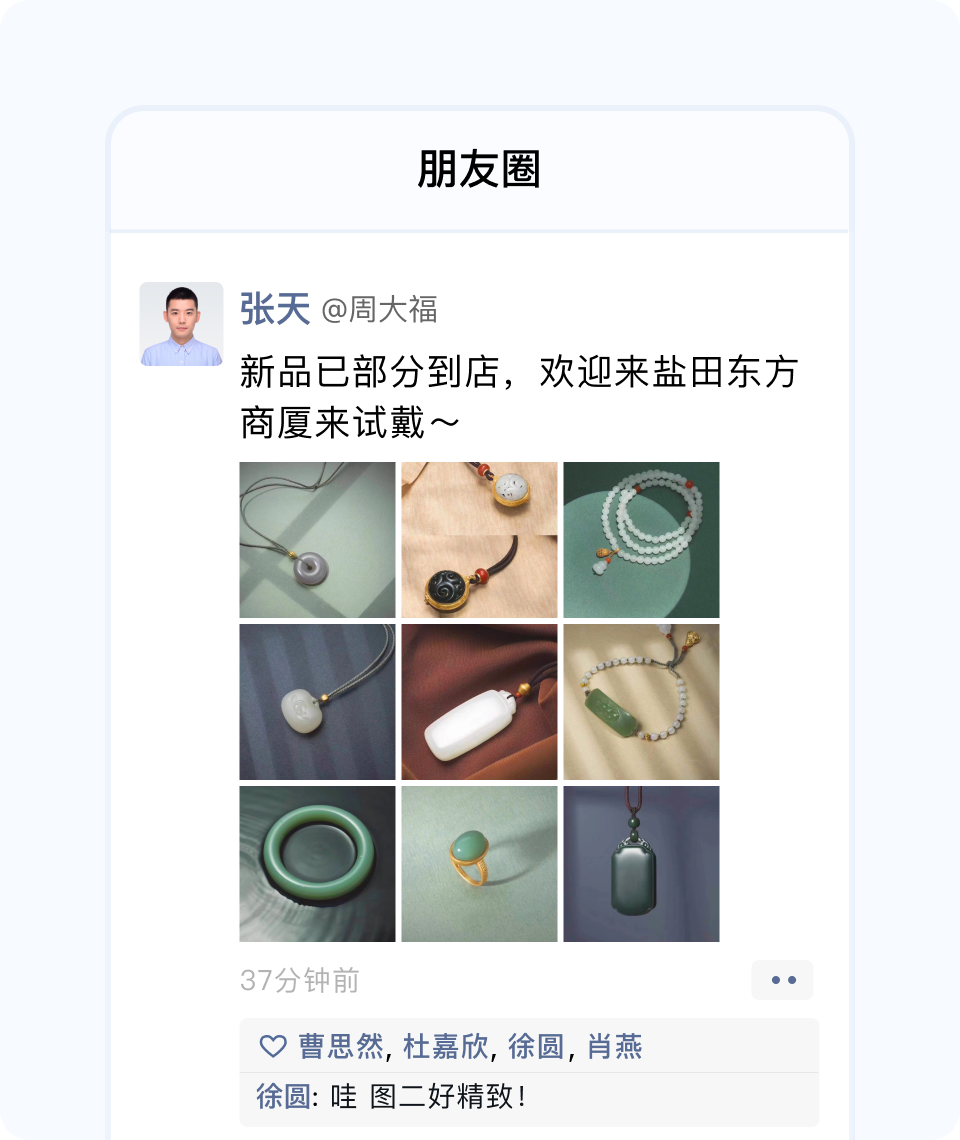Open 肖燕's profile from the likes
Viewport: 960px width, 1140px height.
point(614,1047)
